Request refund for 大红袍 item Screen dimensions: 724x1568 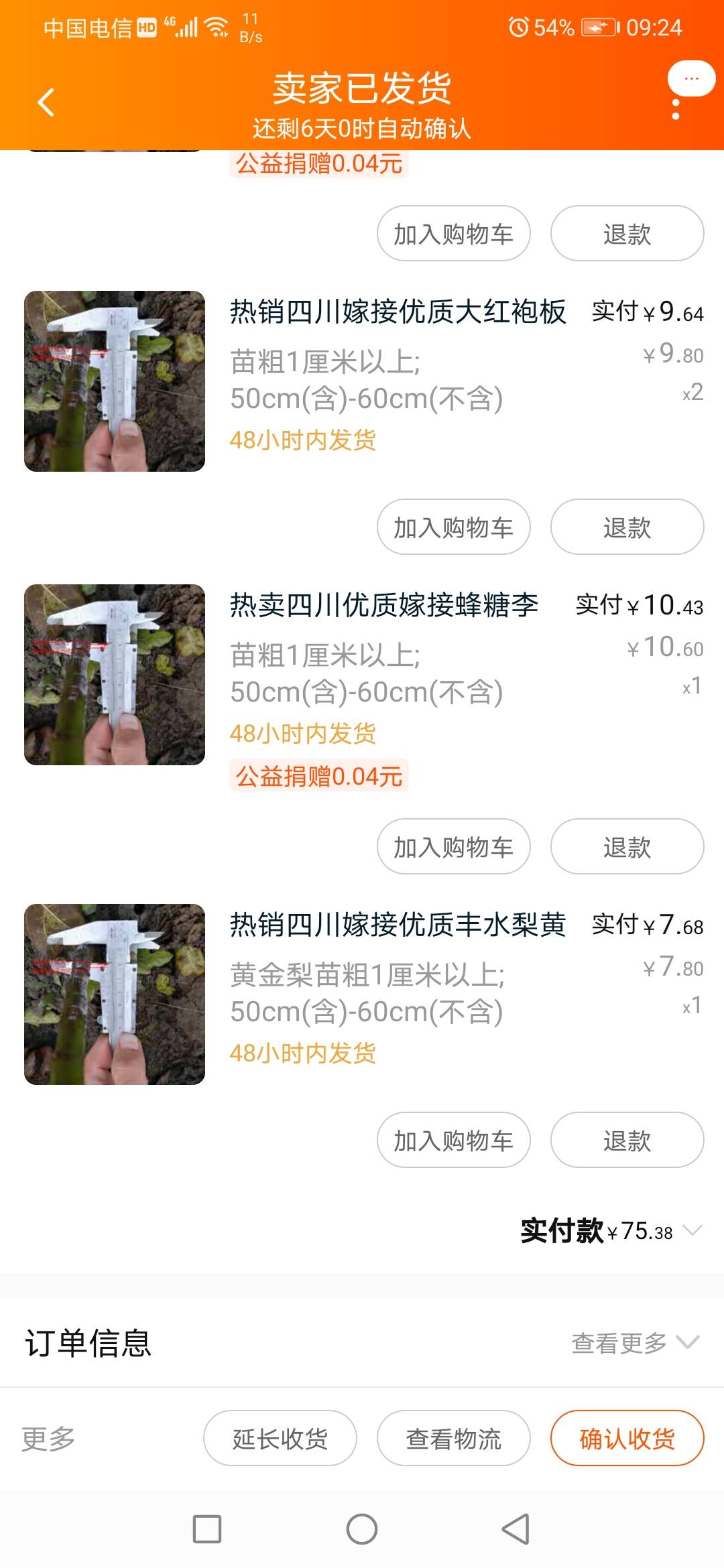coord(627,527)
